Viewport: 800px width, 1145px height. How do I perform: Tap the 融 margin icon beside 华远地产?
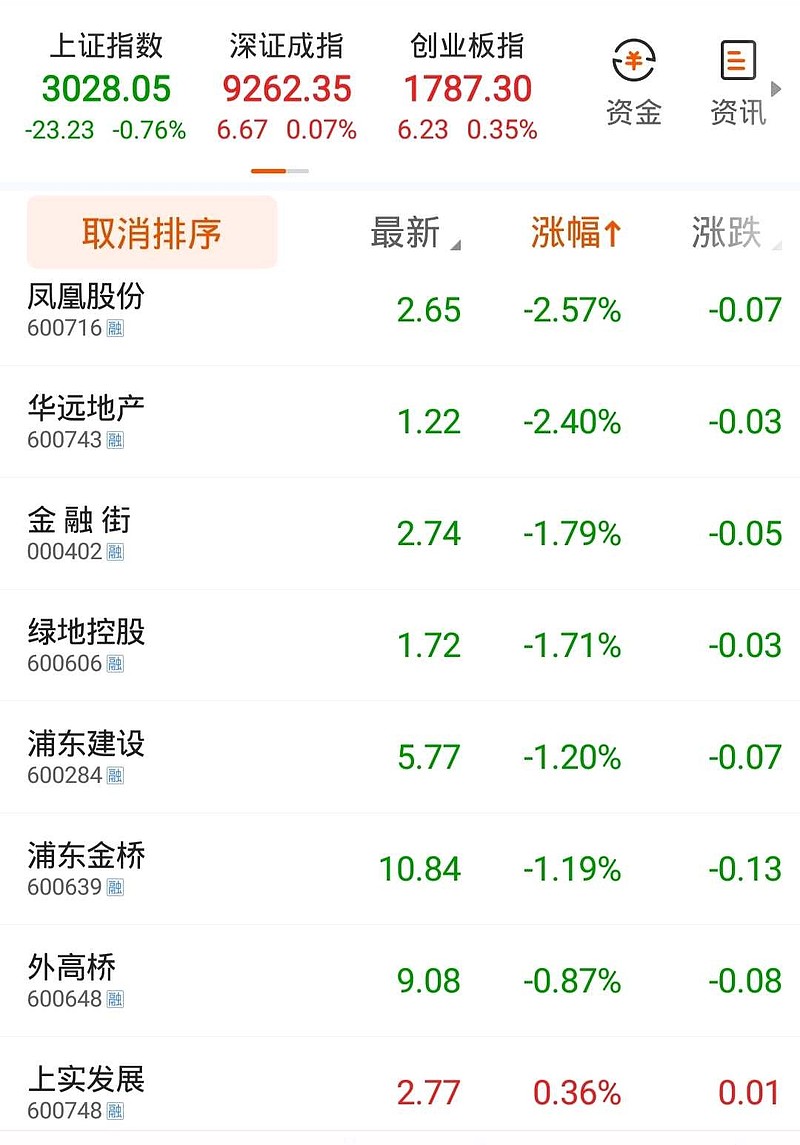click(113, 437)
